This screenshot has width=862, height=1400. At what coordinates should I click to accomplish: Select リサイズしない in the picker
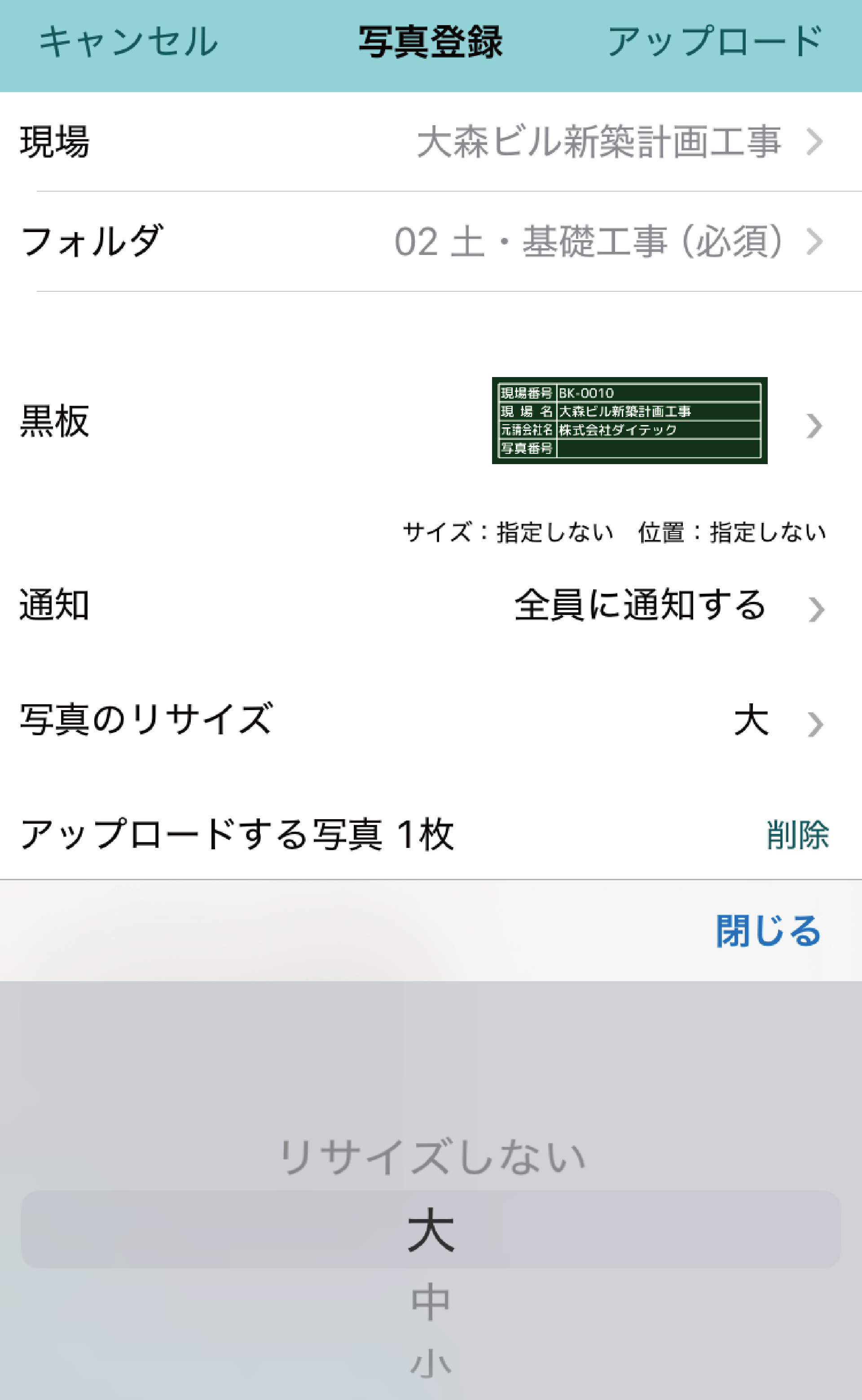pos(431,1156)
